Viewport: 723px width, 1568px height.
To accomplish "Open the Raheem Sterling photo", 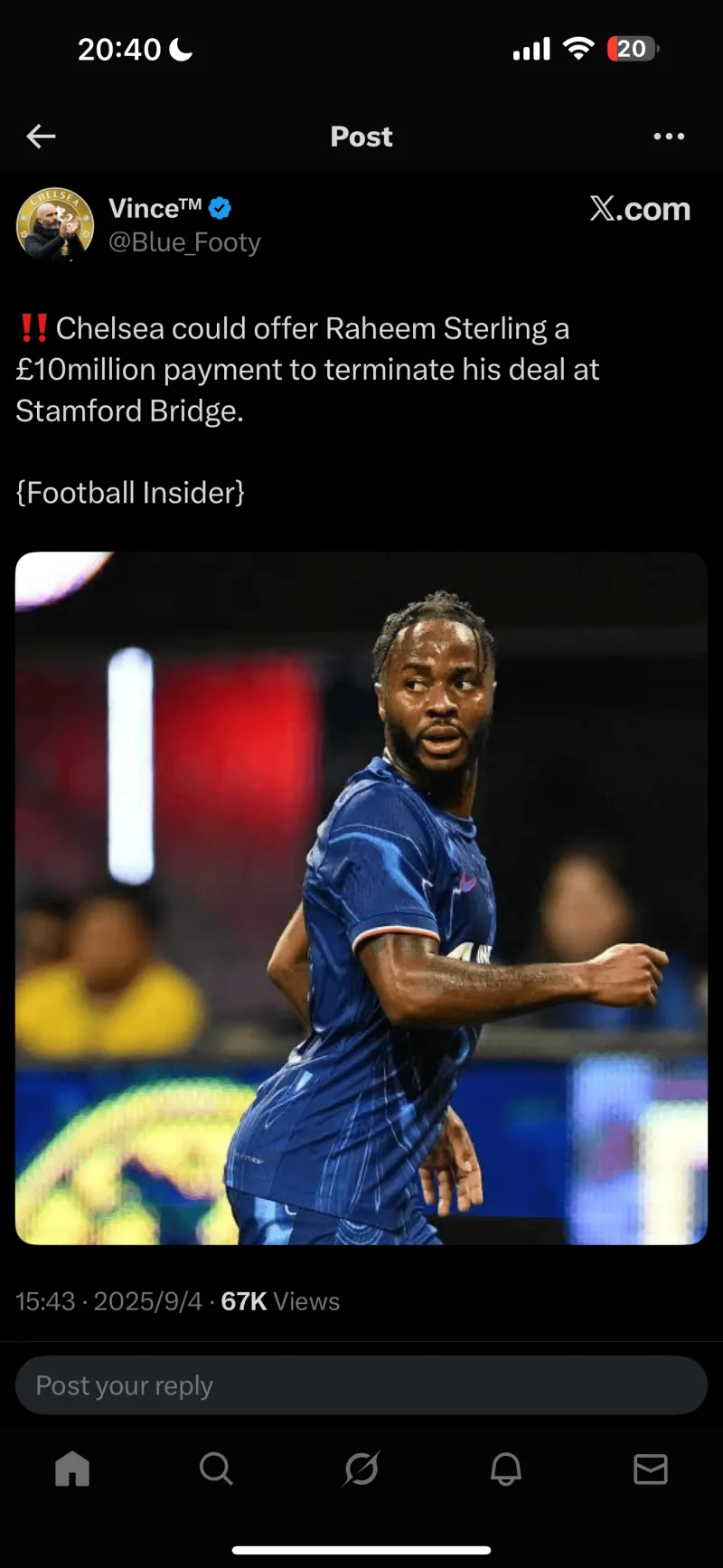I will 361,897.
